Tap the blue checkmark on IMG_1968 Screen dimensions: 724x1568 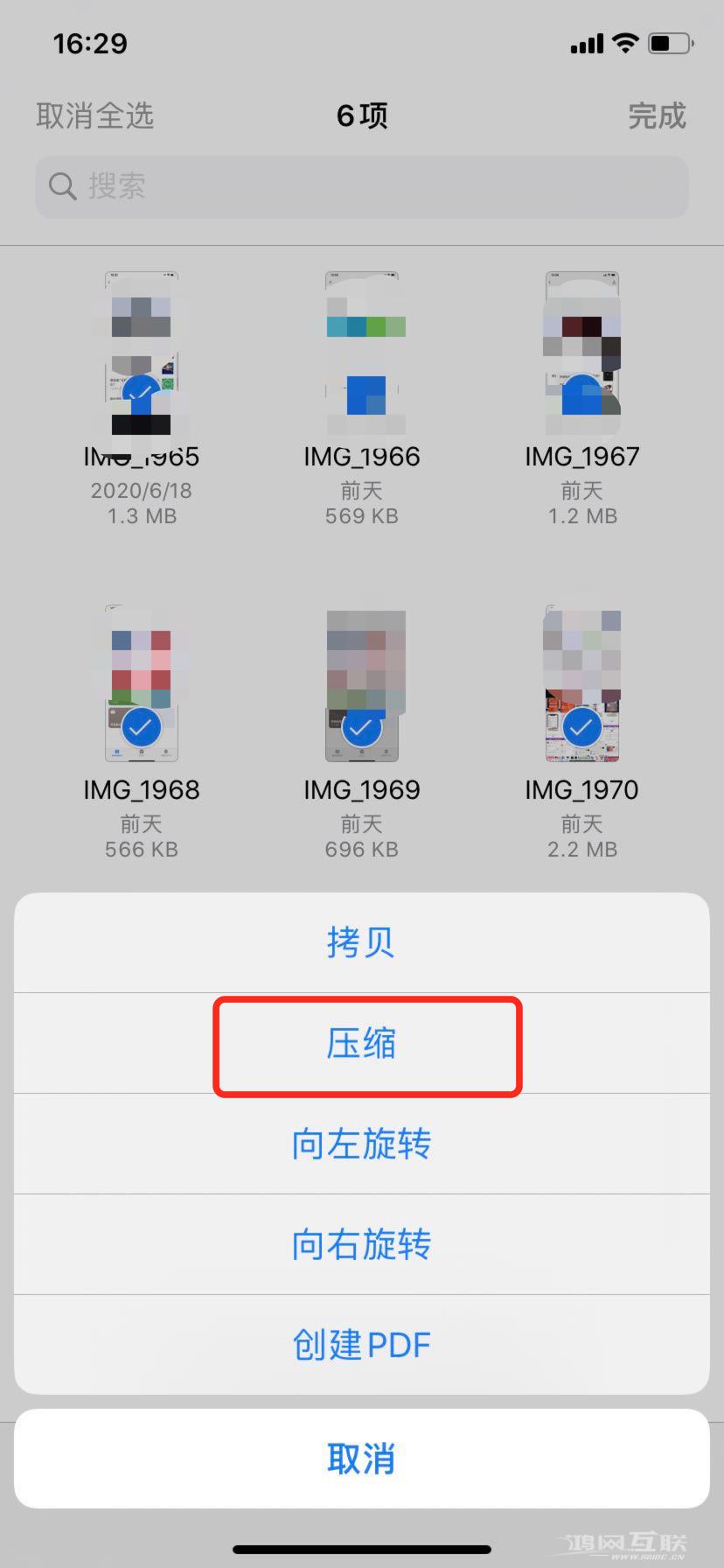pos(141,726)
